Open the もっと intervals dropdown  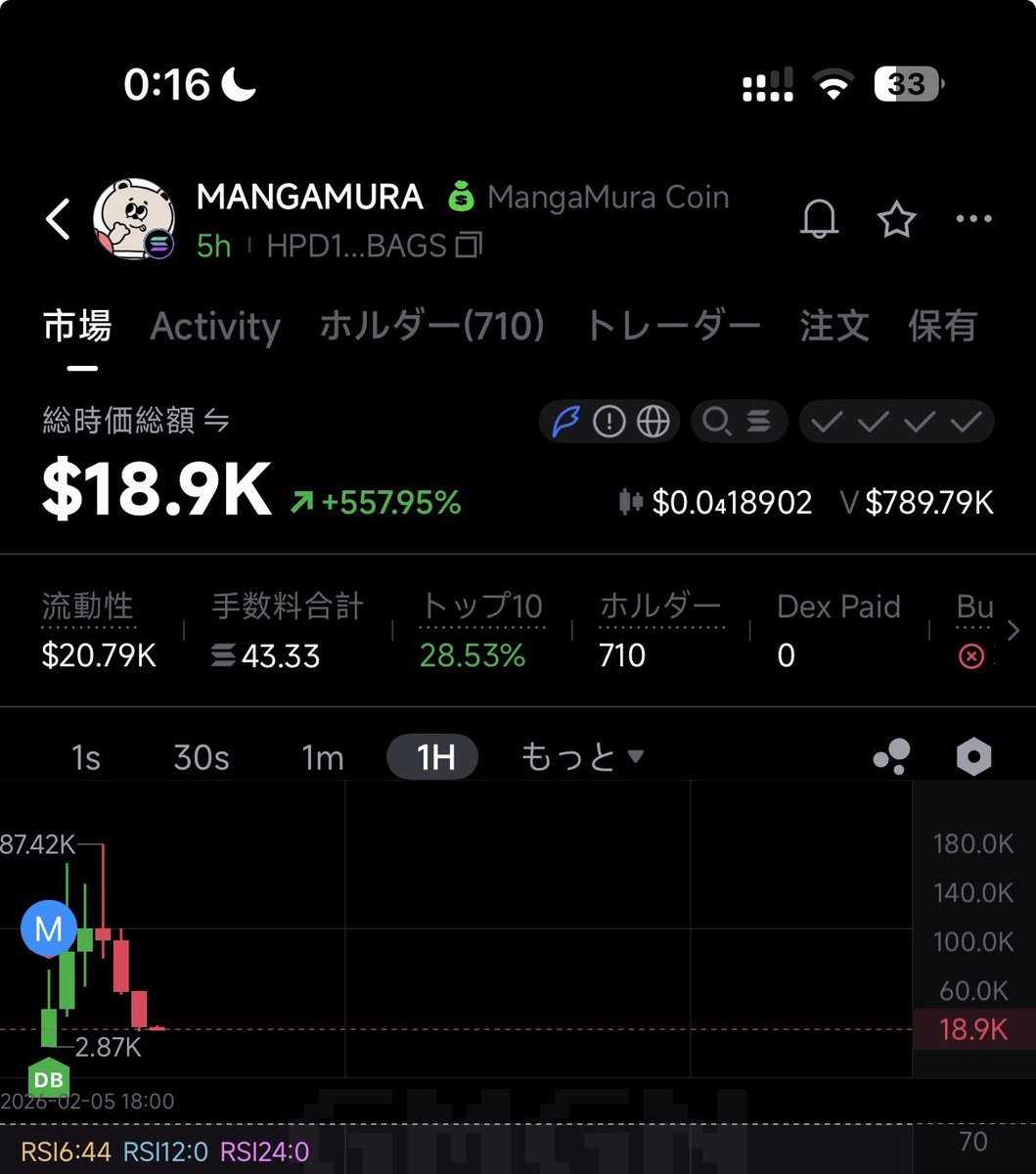click(581, 757)
